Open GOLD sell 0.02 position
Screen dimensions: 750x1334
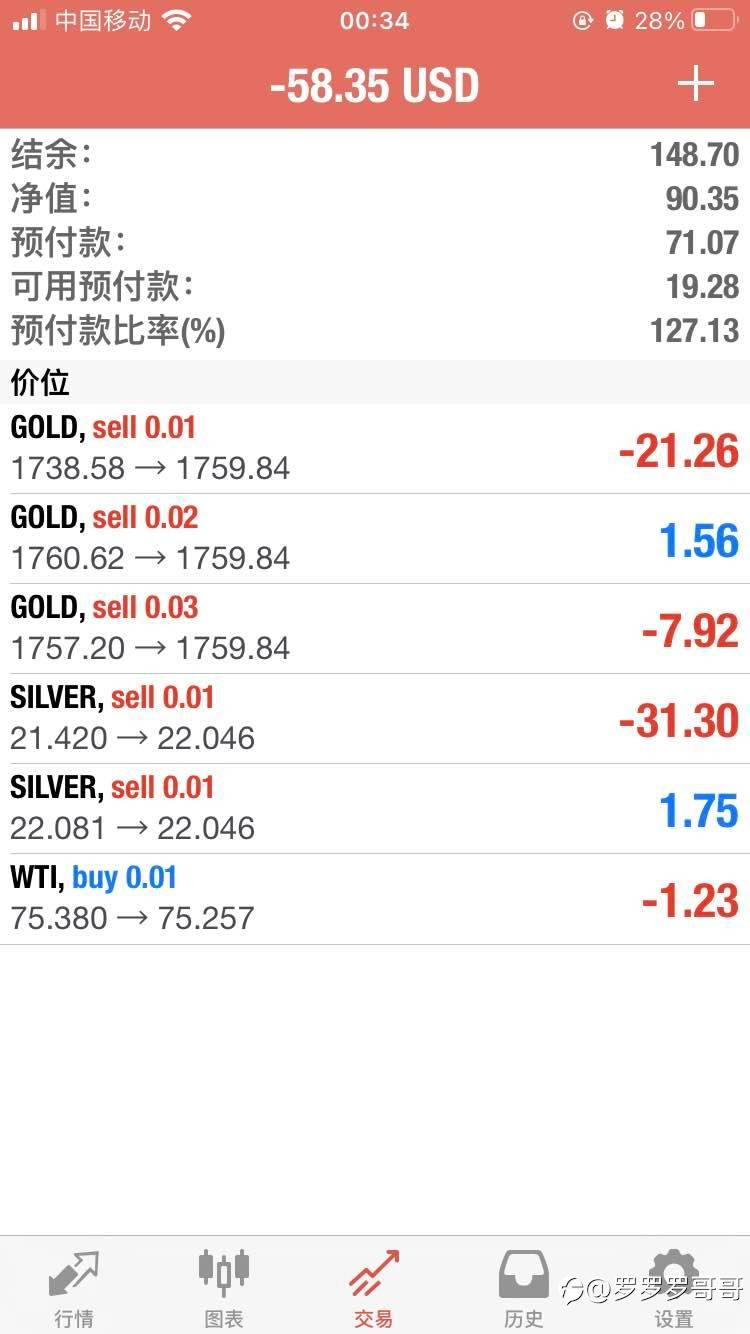point(375,539)
